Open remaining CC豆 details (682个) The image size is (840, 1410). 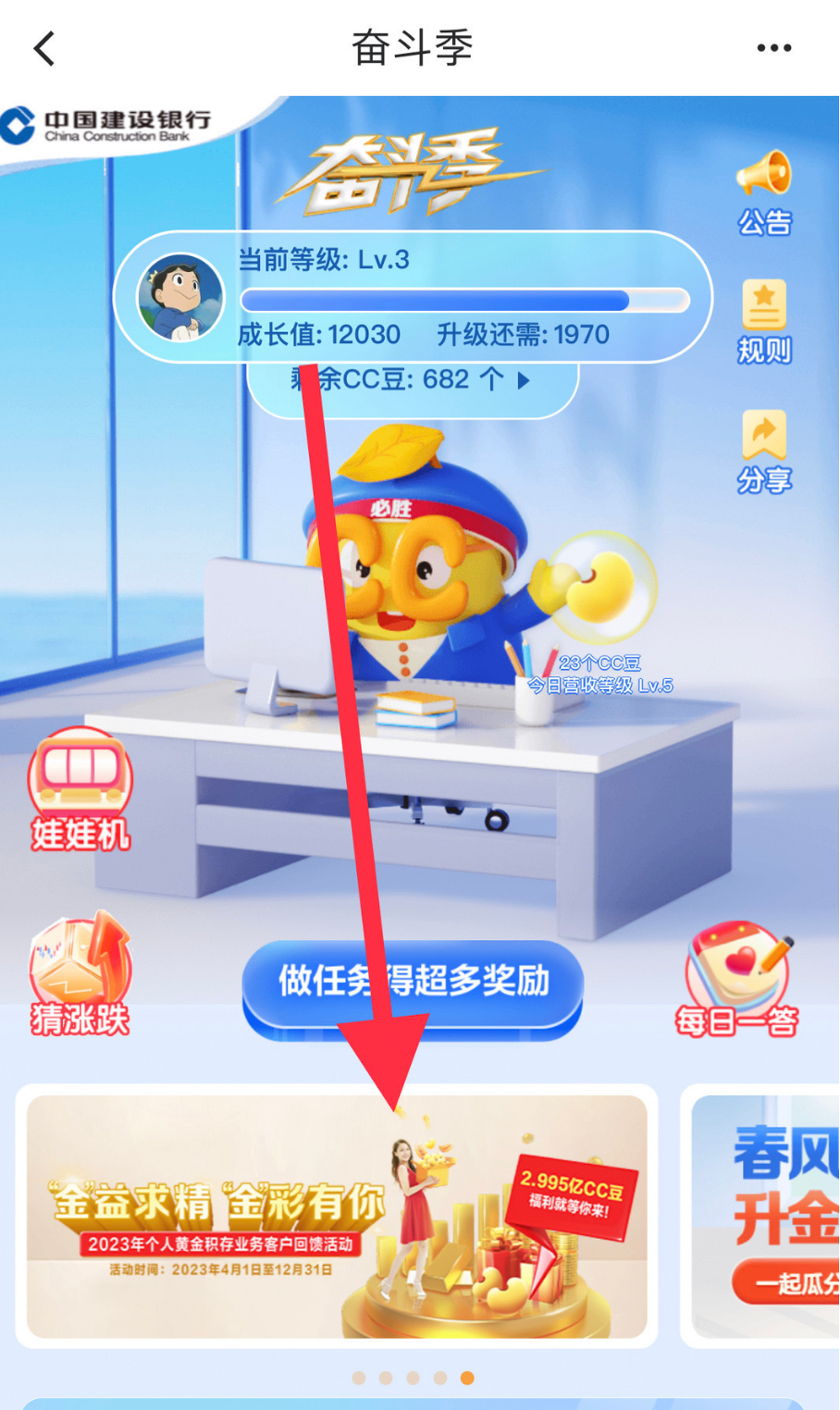point(412,379)
